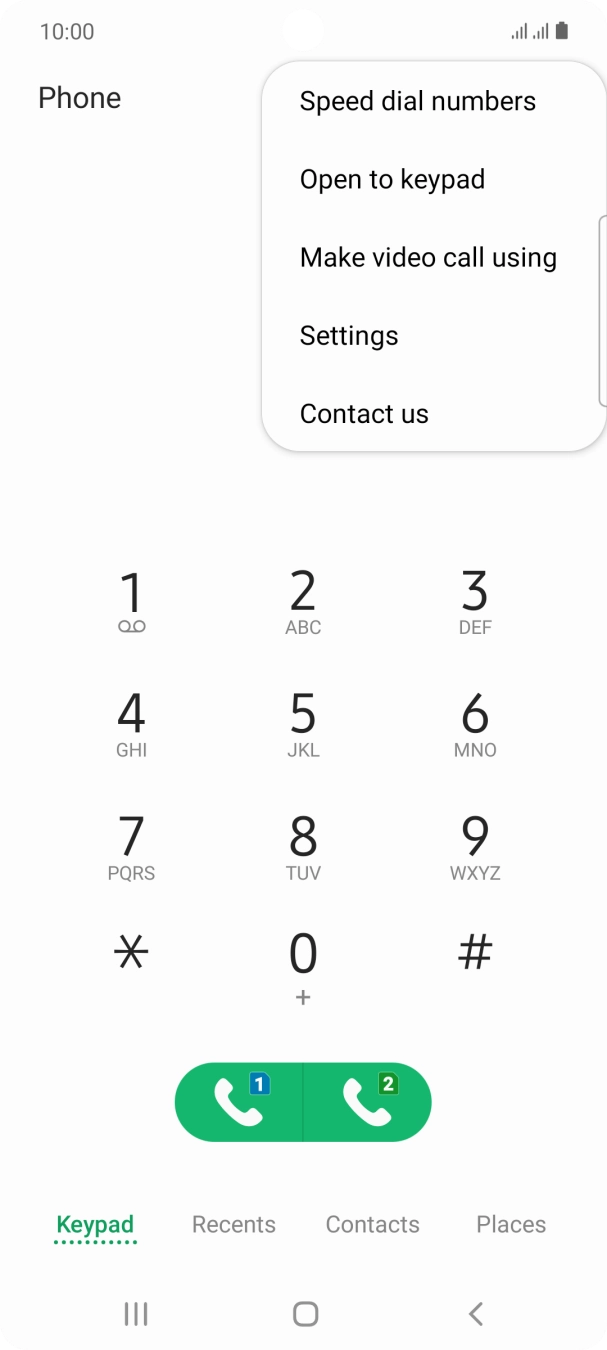Tap the 5 JKL key

click(303, 724)
